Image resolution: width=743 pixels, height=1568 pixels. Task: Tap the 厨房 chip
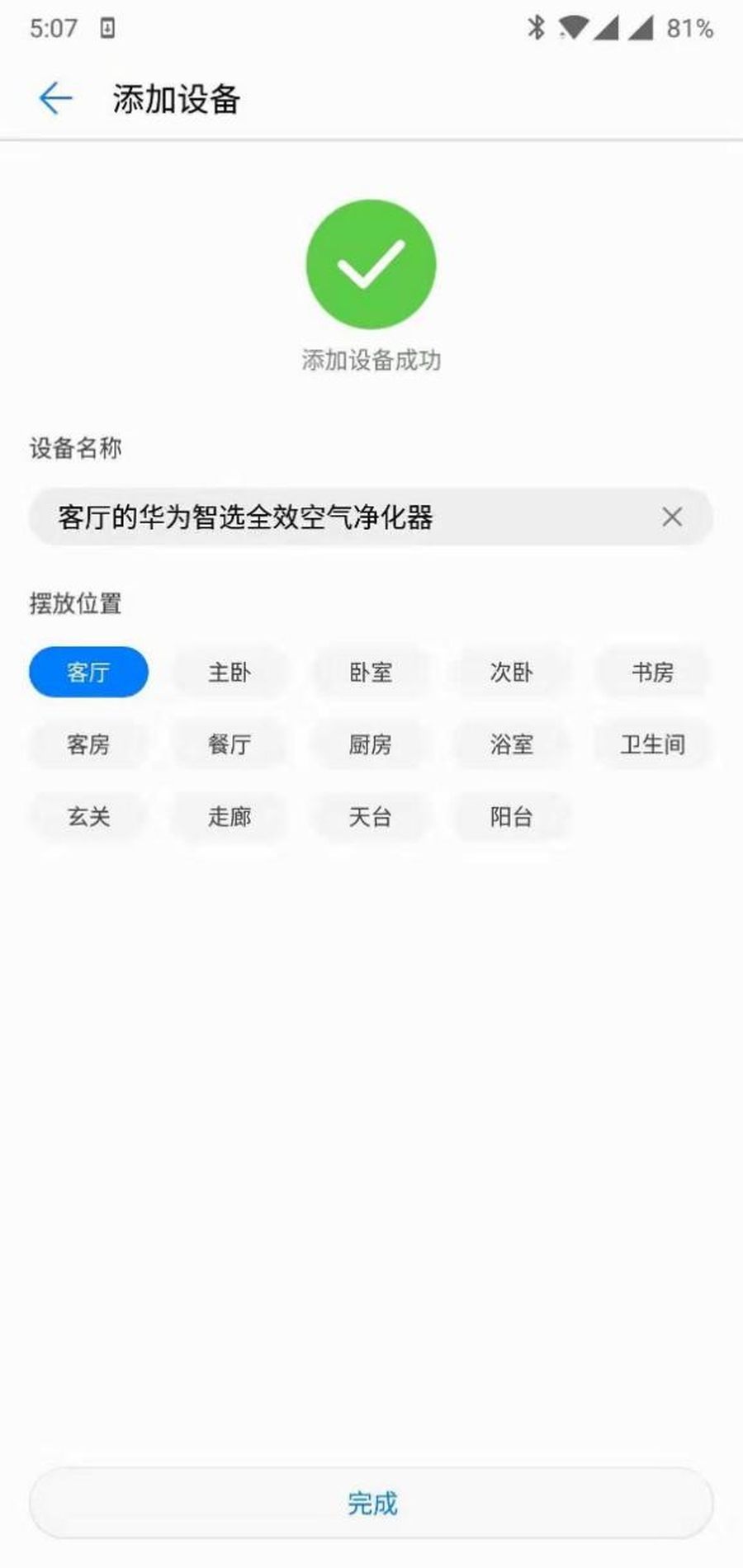371,744
